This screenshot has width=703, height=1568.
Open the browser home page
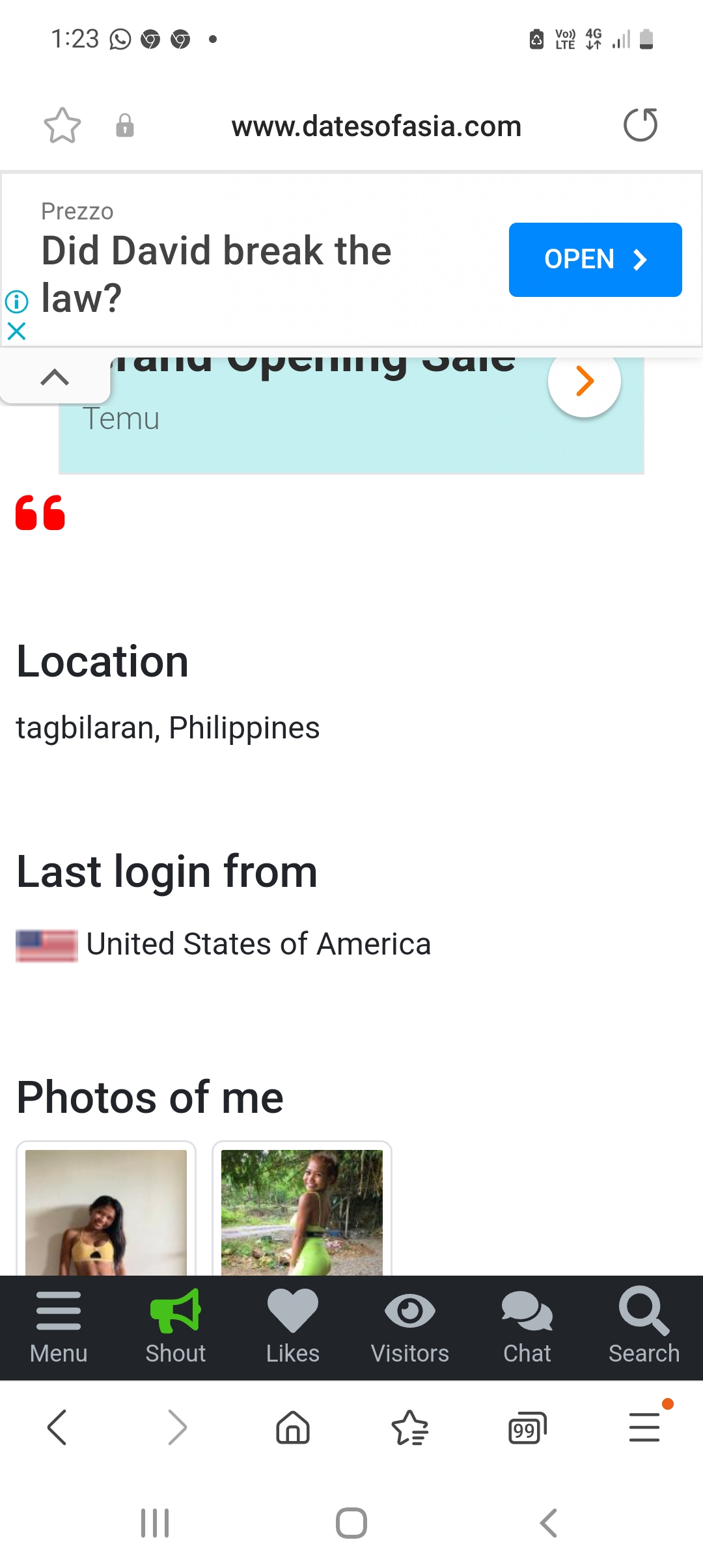[x=293, y=1427]
